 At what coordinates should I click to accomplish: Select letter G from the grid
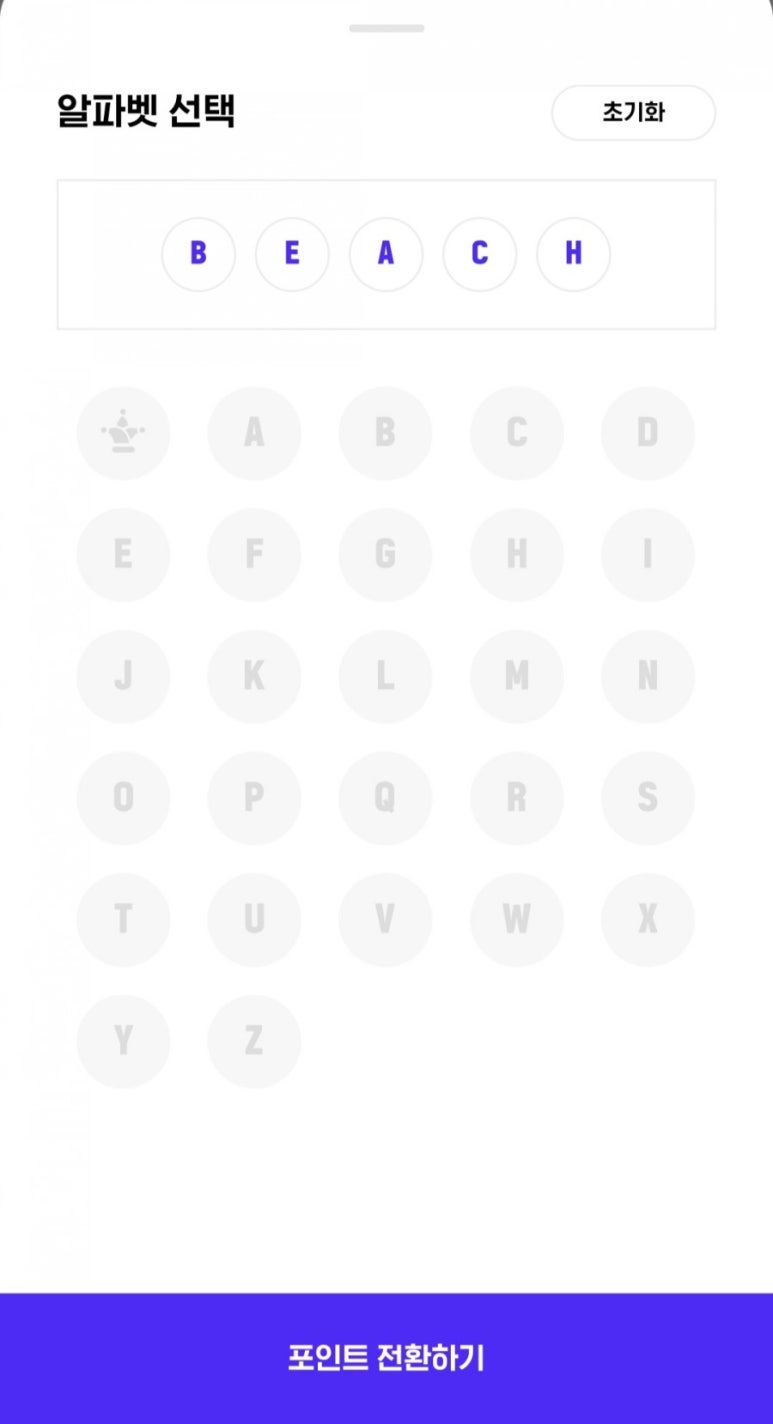(x=385, y=554)
